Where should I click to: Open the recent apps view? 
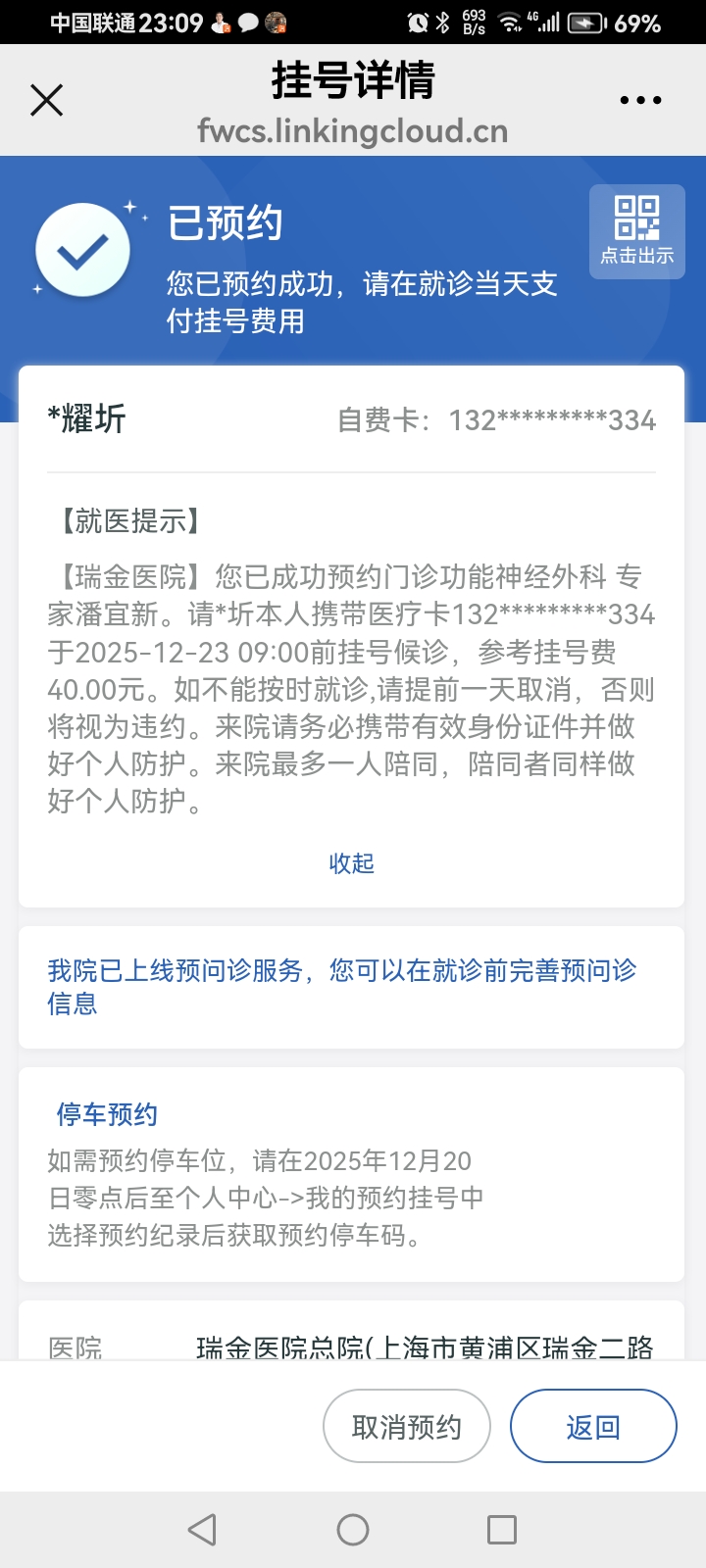502,1530
